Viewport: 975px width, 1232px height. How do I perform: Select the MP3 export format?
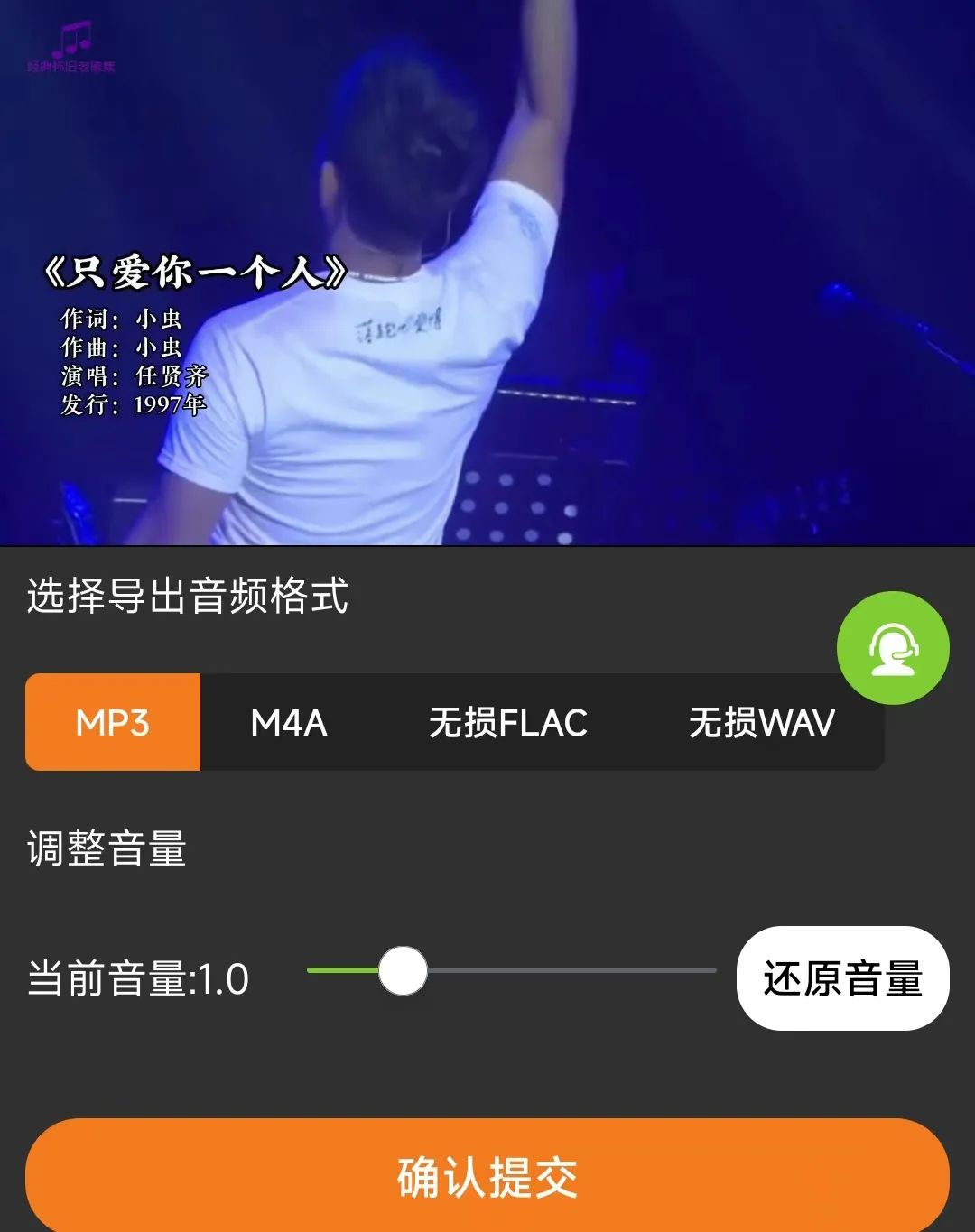pos(113,722)
